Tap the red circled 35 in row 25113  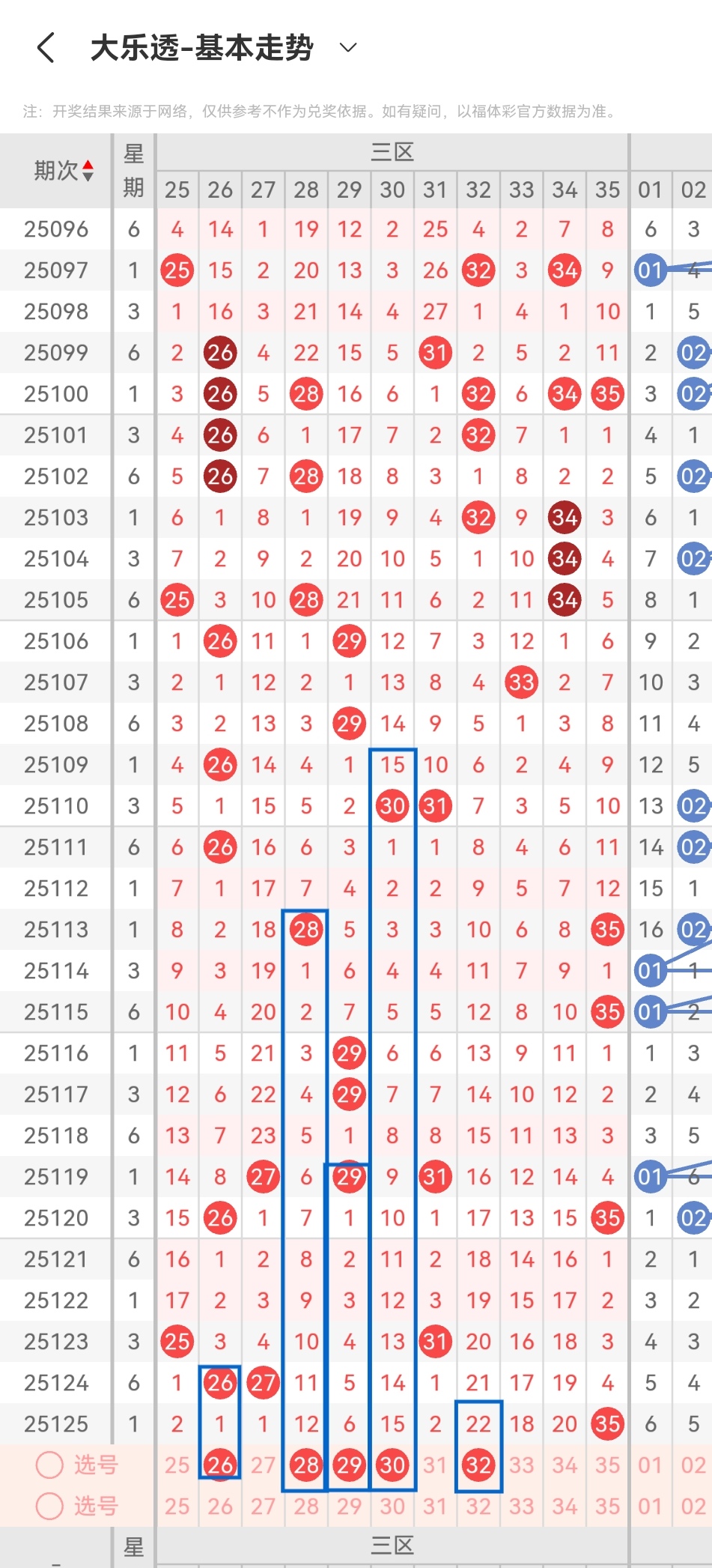coord(607,930)
